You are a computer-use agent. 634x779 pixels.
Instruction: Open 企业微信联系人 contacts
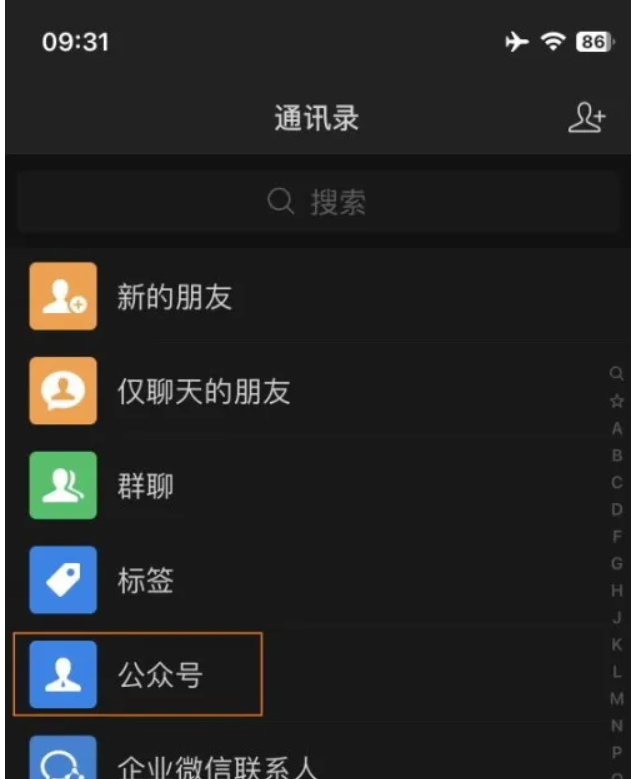(x=217, y=765)
